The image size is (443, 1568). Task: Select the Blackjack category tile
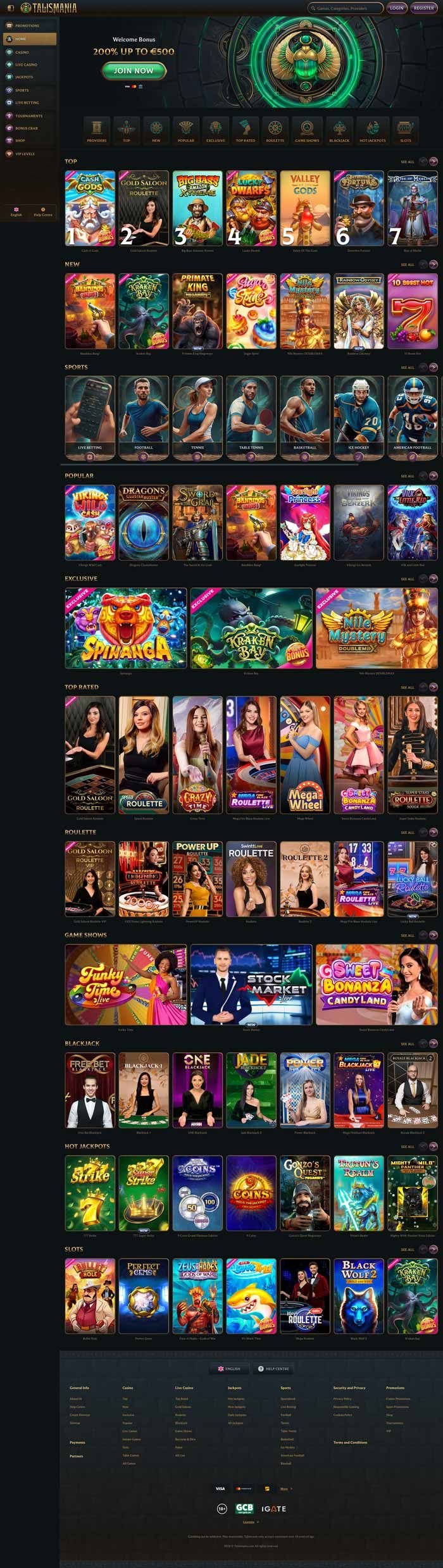[339, 130]
